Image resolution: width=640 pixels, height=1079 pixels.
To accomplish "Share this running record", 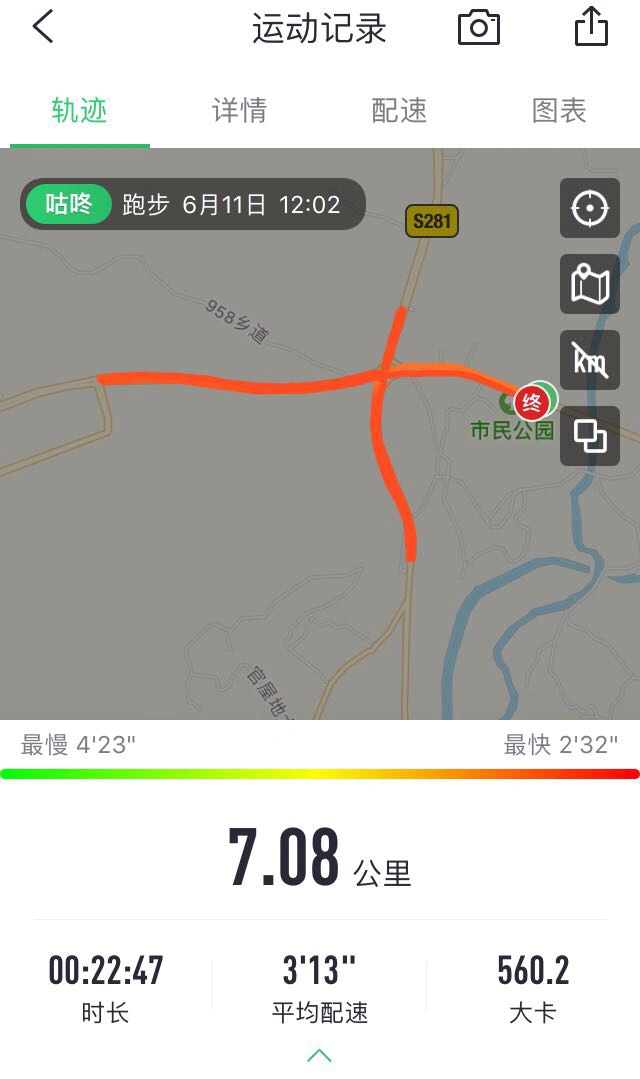I will (x=591, y=27).
